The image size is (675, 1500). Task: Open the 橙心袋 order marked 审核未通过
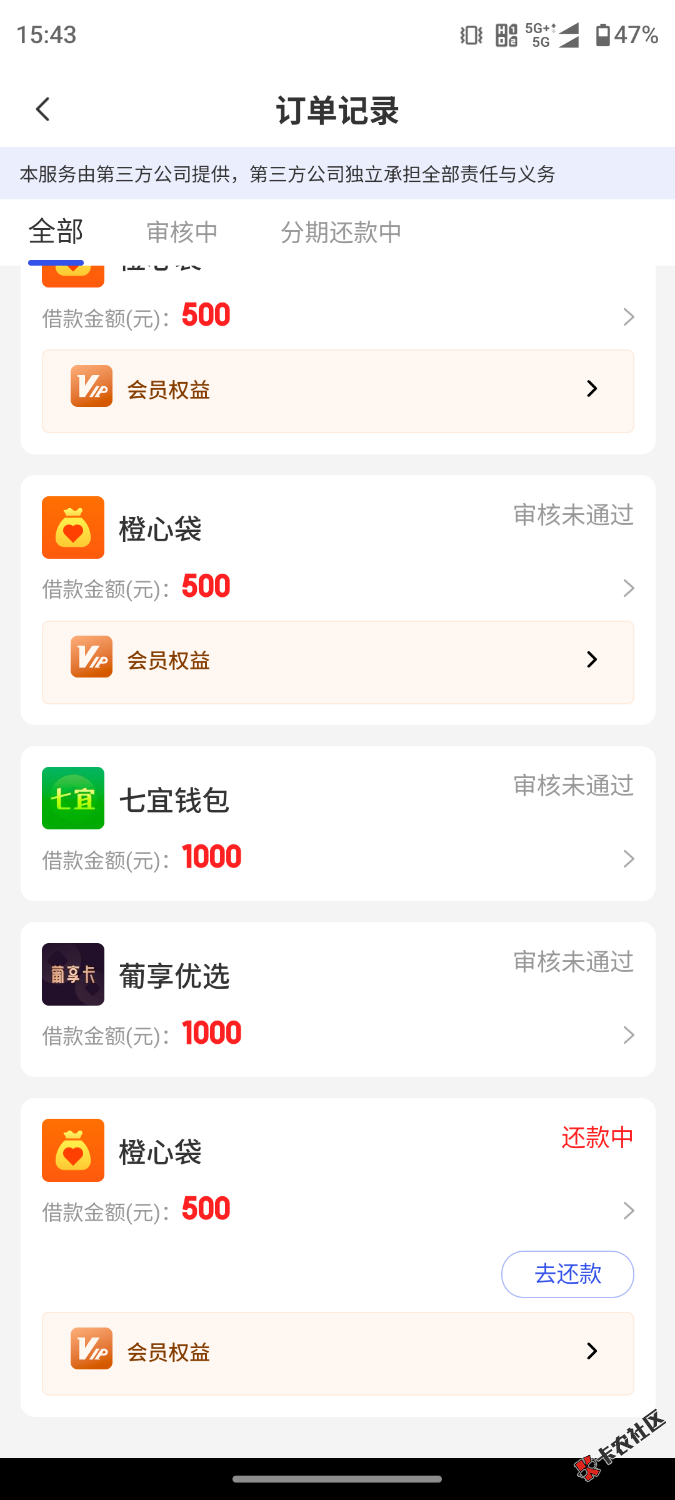tap(337, 555)
